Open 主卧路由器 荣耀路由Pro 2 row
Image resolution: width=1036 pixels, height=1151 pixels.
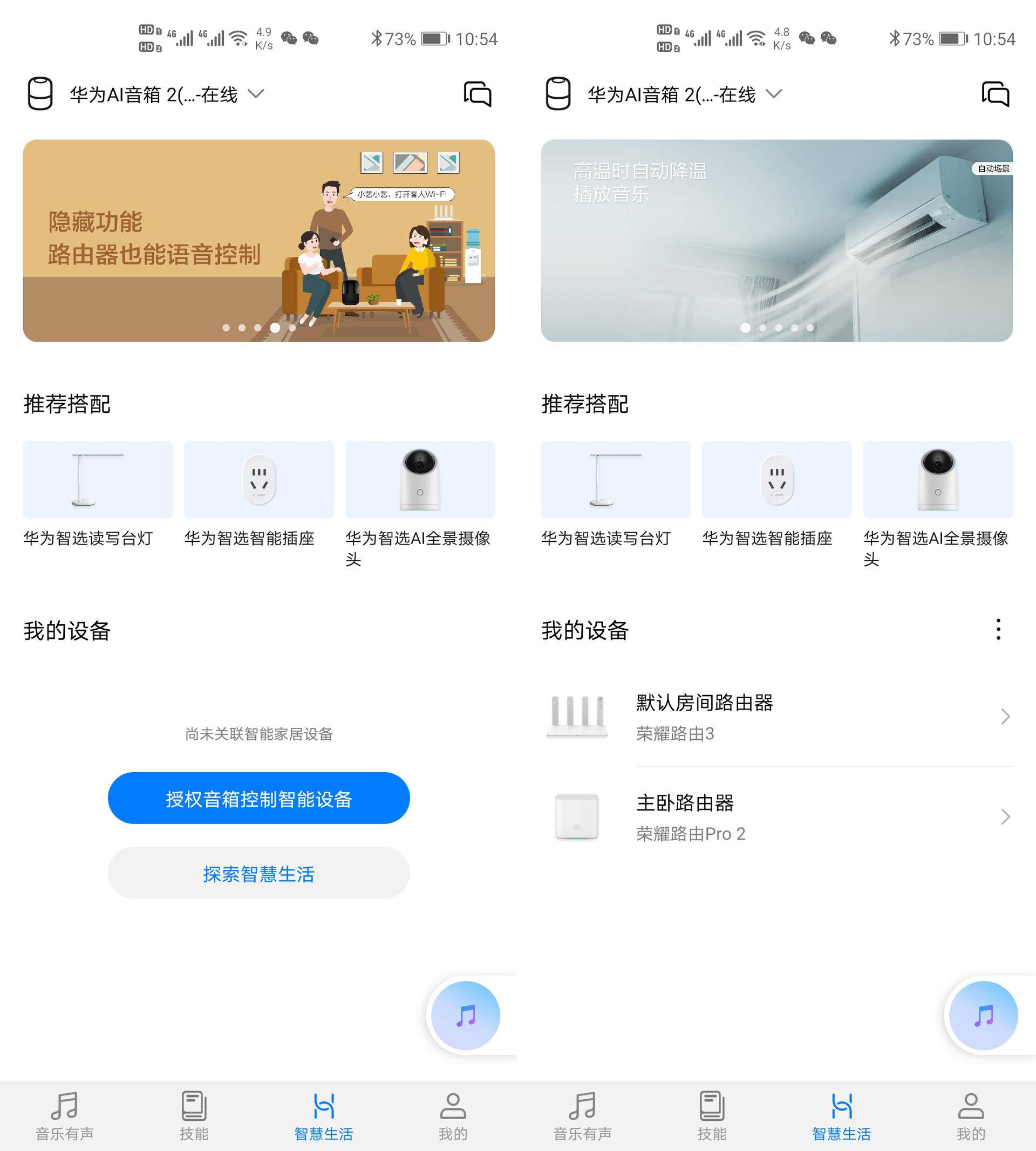tap(776, 818)
